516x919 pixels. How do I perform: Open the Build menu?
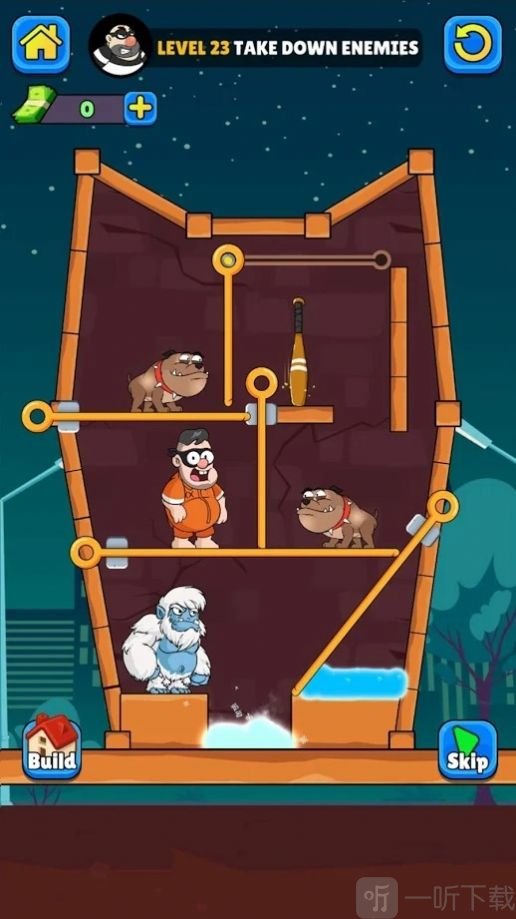click(52, 746)
